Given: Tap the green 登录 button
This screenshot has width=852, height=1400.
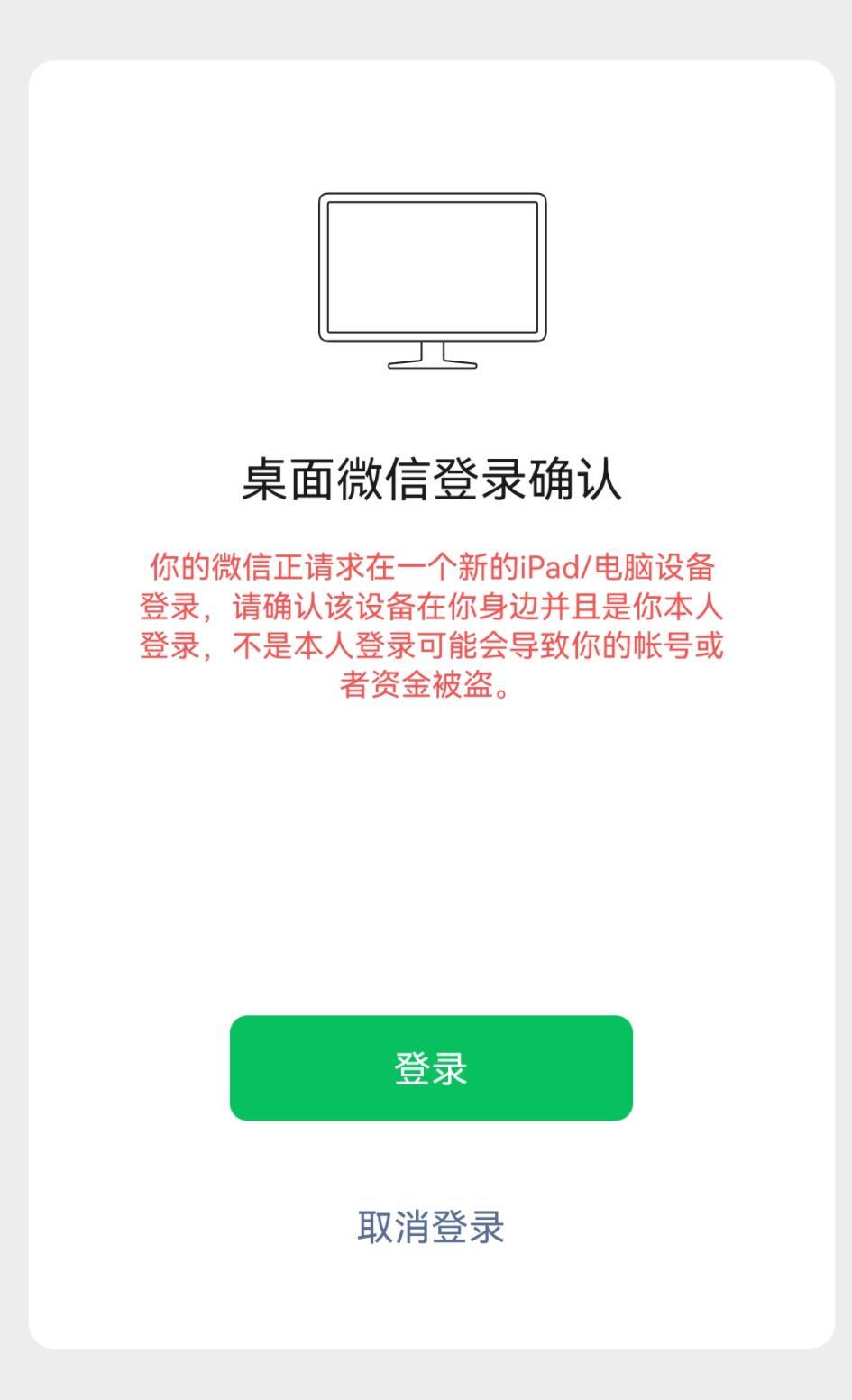Looking at the screenshot, I should [431, 1068].
